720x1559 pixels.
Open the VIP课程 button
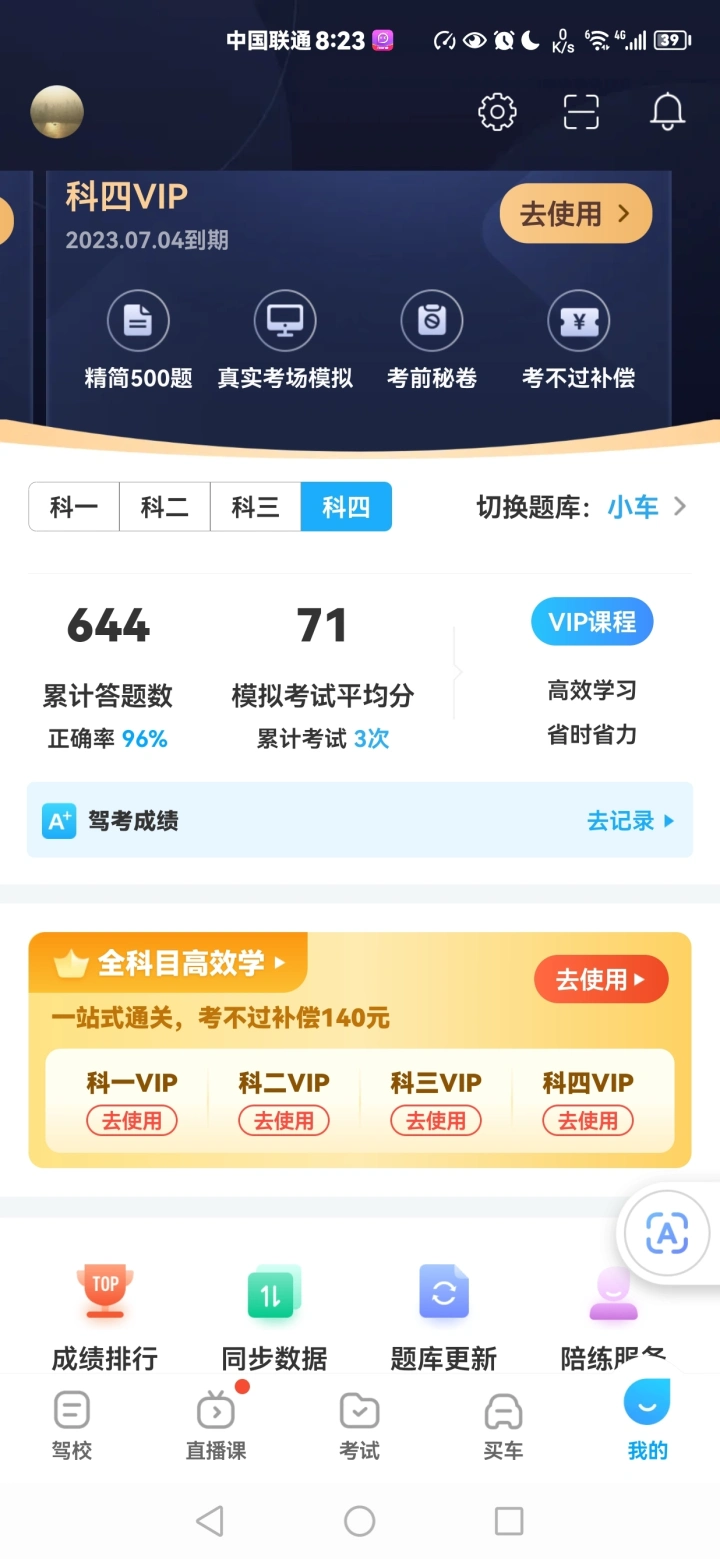click(592, 622)
